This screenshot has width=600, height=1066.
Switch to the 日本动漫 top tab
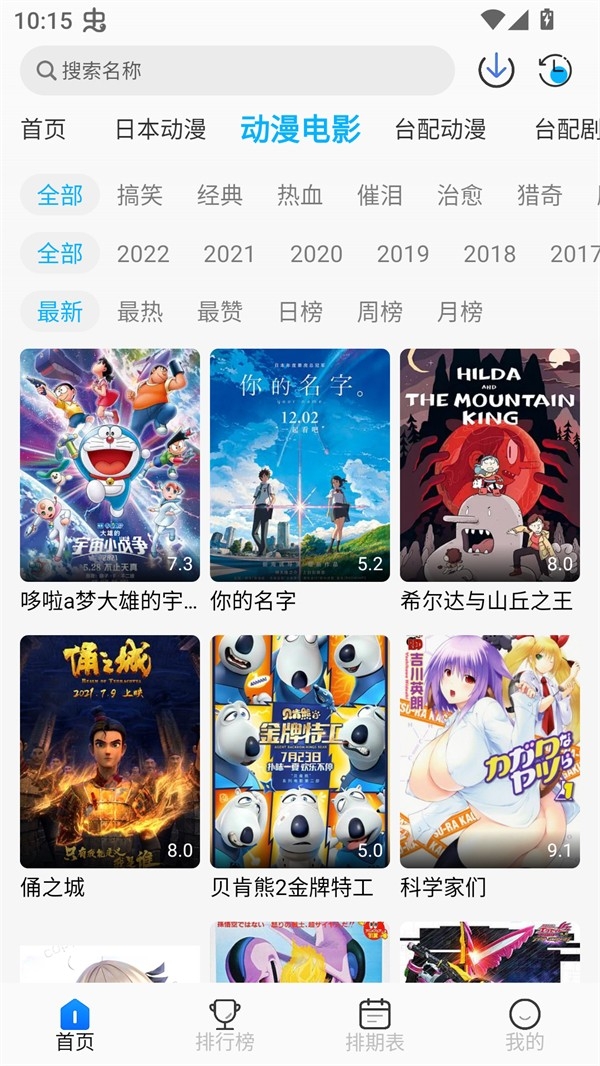(160, 129)
